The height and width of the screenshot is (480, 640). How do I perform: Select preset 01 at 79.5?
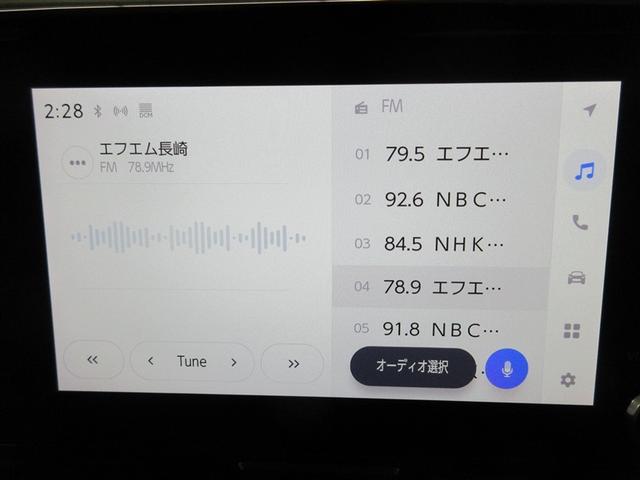pyautogui.click(x=440, y=154)
